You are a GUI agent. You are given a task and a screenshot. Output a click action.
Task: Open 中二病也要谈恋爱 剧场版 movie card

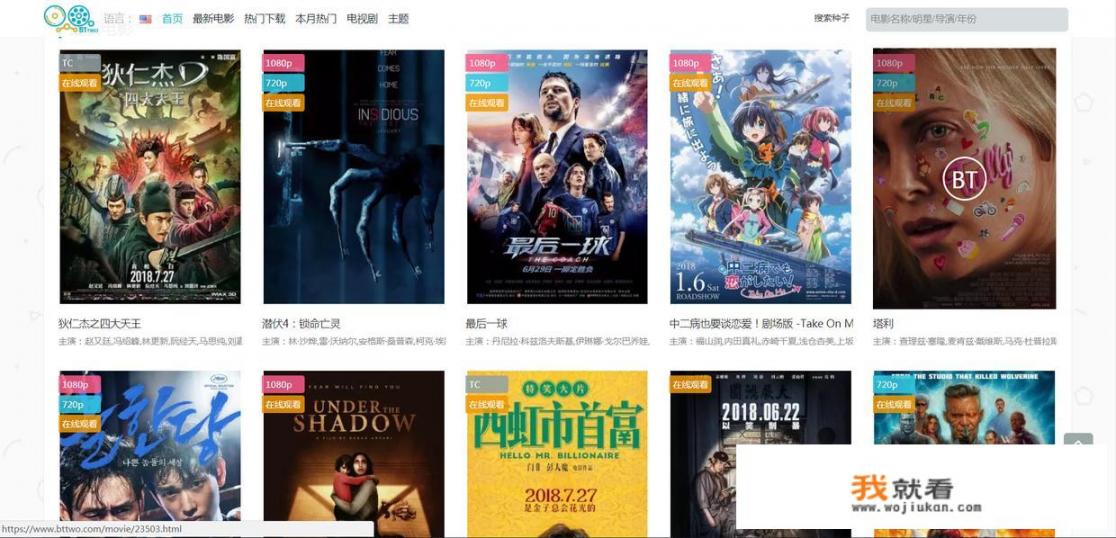point(760,177)
